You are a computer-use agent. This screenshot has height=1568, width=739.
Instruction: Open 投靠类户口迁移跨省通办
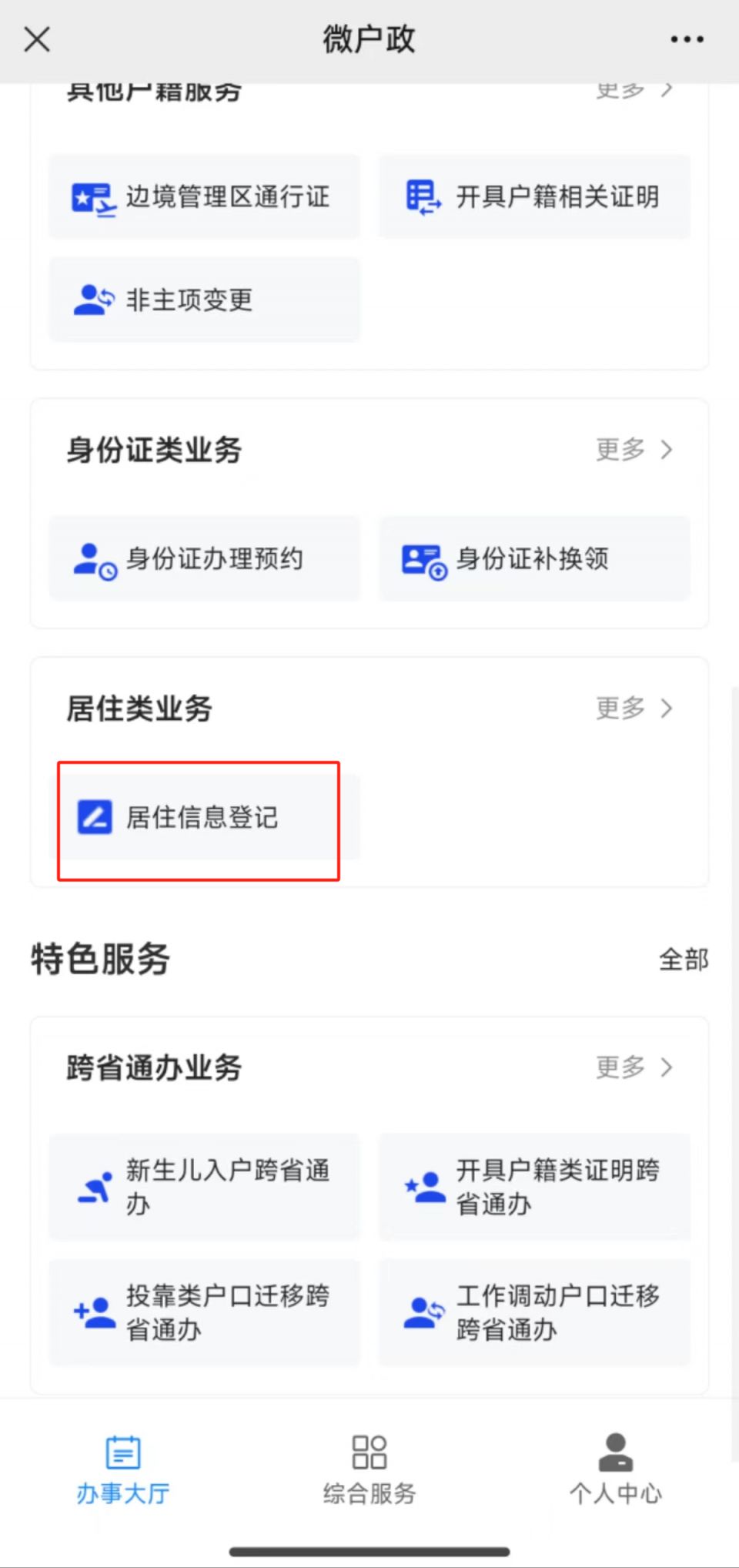[204, 1312]
